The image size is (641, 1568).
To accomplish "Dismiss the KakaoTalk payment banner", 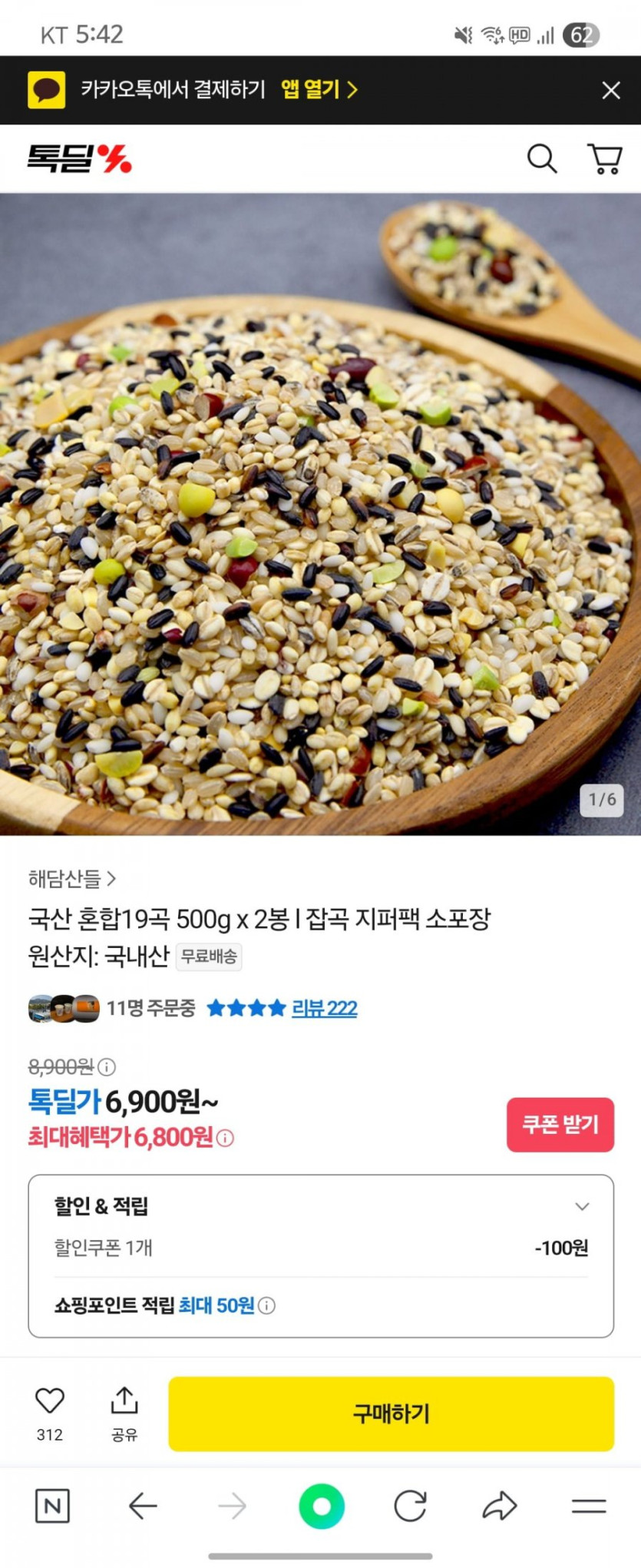I will [x=611, y=91].
